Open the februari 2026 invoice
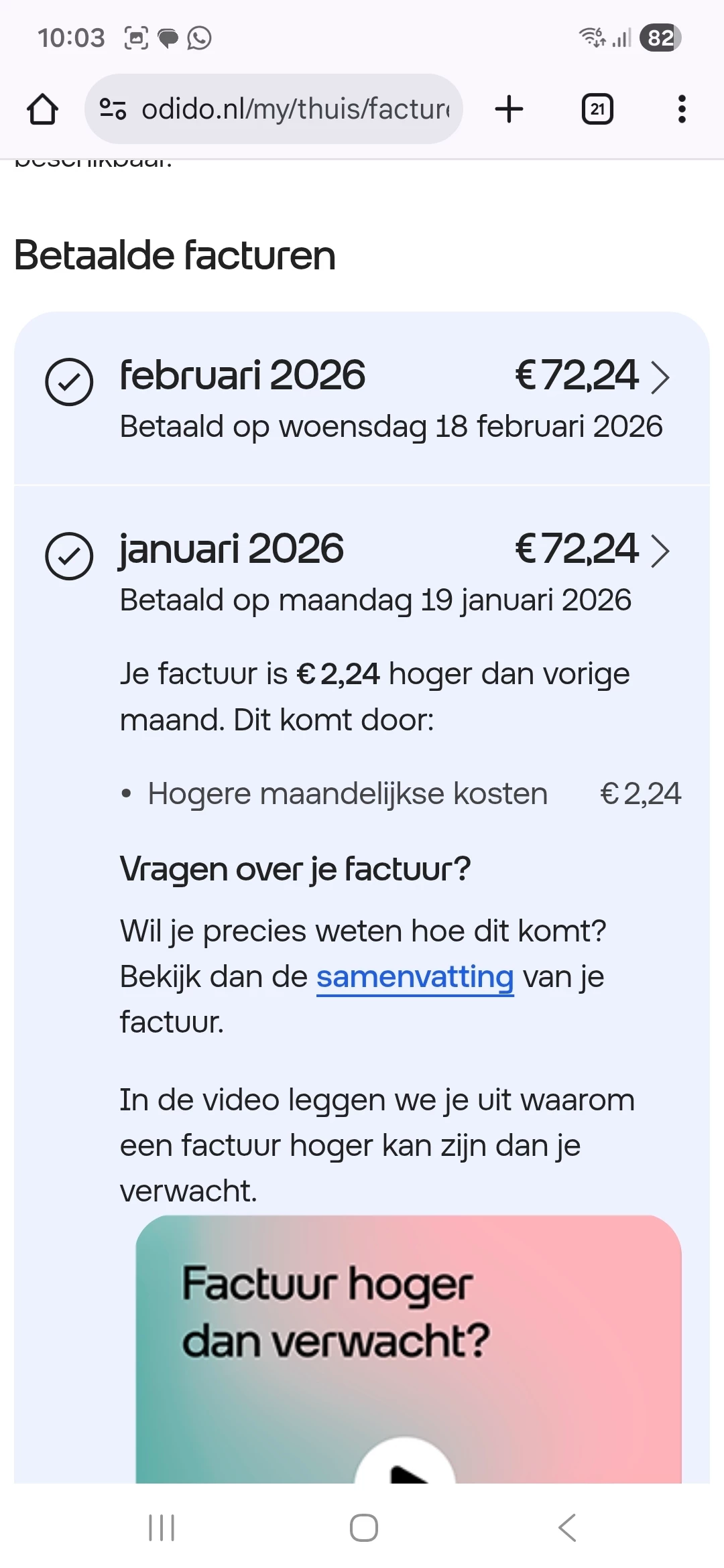 (x=362, y=398)
